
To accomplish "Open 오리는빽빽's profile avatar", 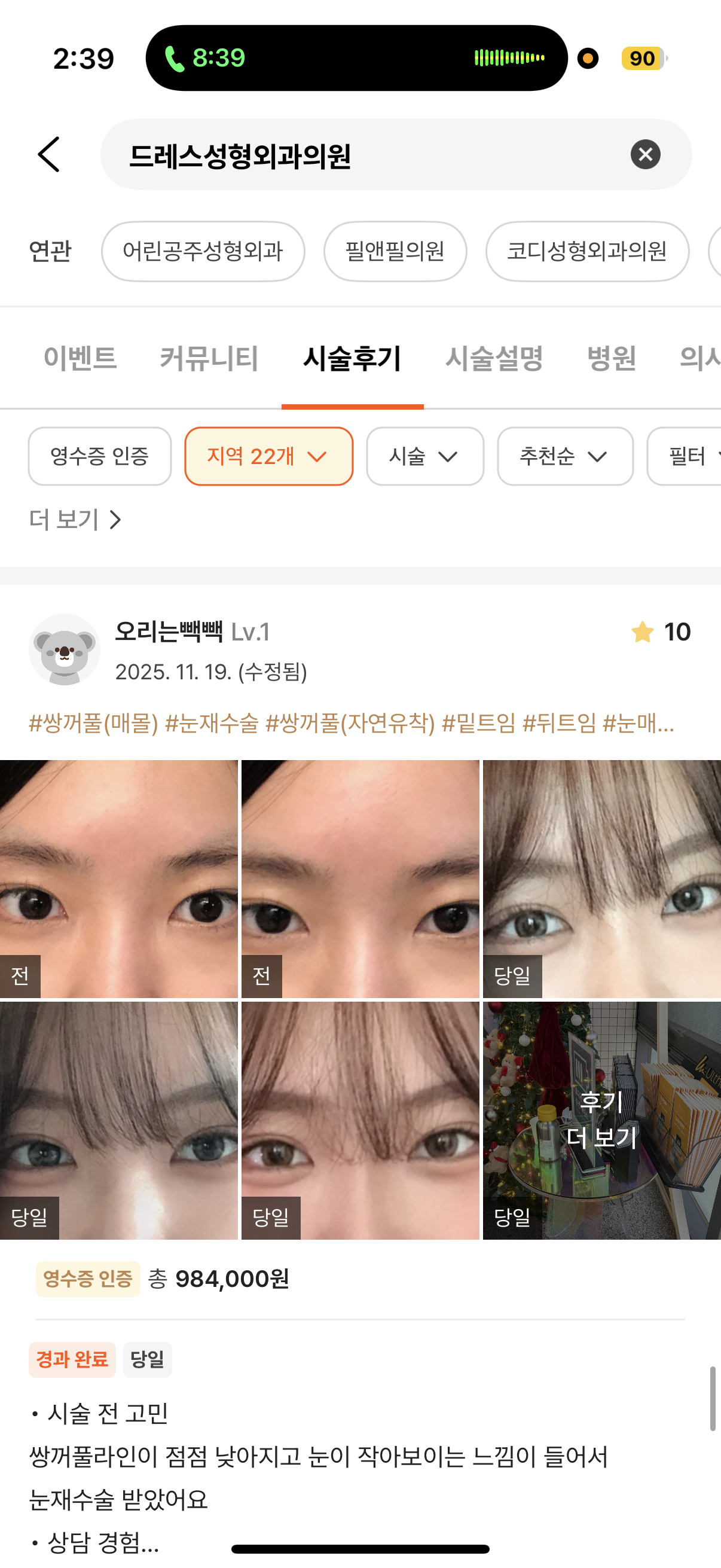I will [65, 649].
